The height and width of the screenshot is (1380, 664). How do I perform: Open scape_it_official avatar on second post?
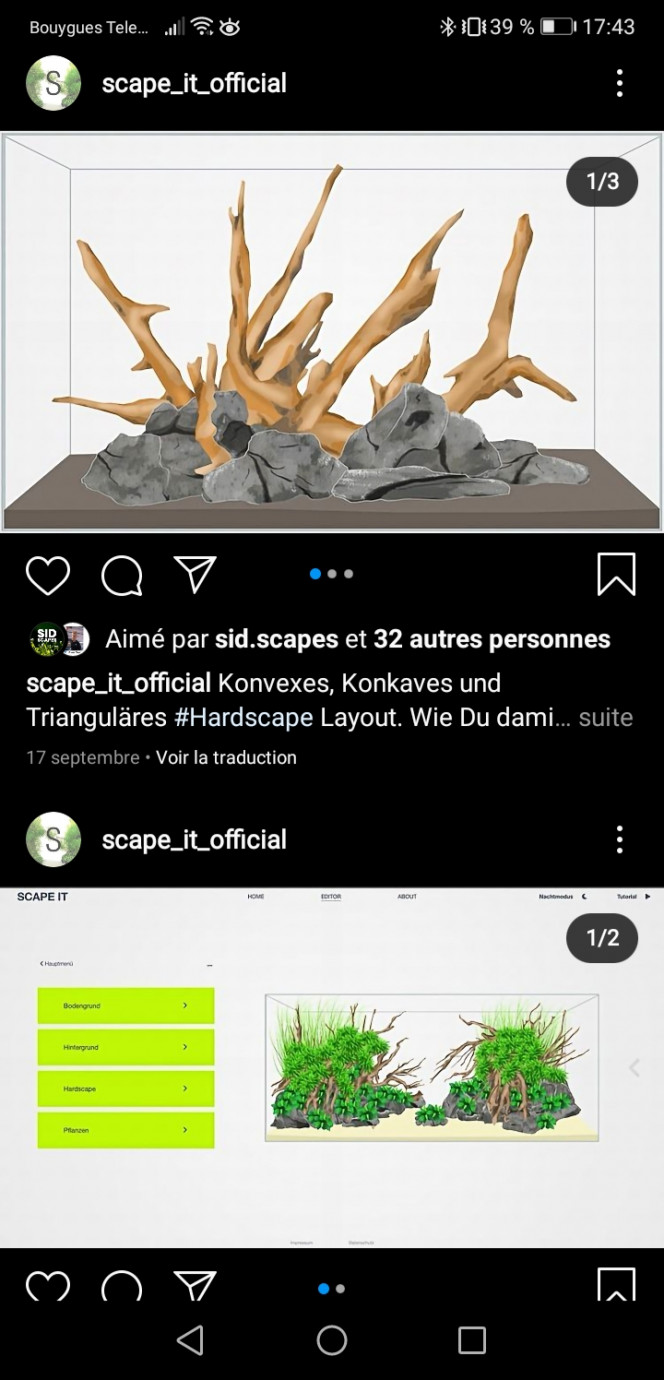tap(53, 840)
